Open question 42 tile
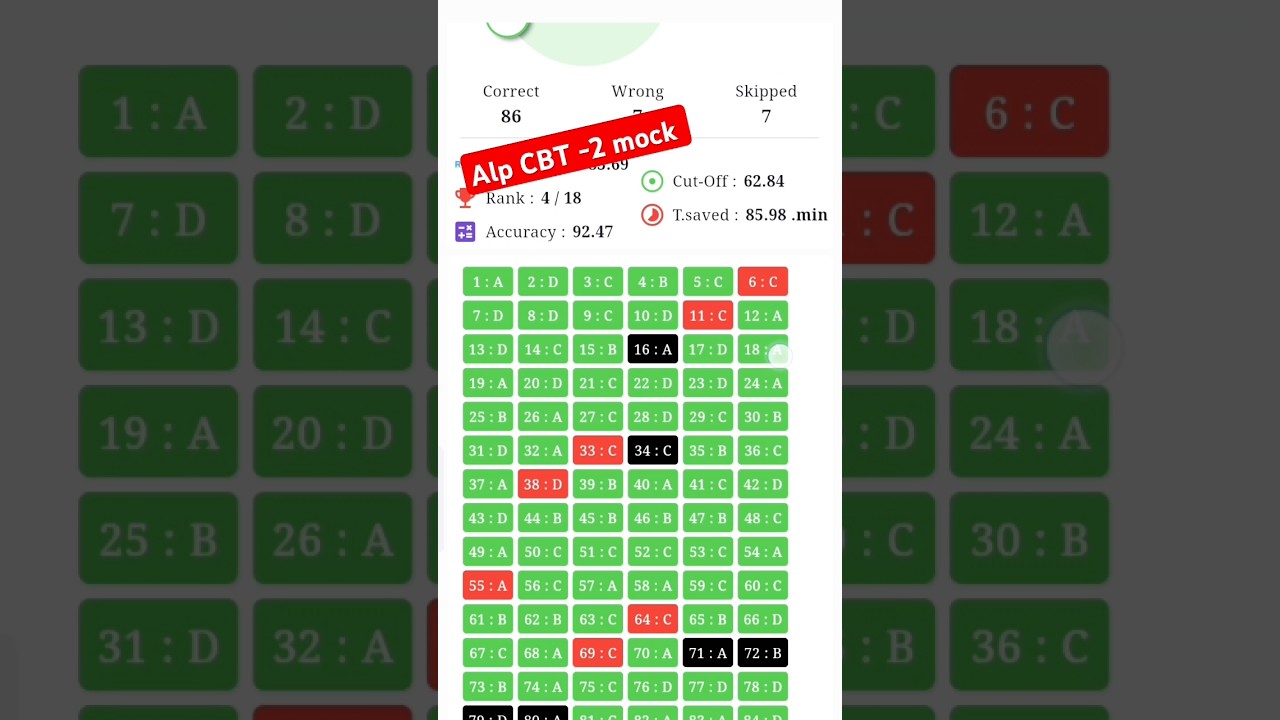1280x720 pixels. coord(762,484)
